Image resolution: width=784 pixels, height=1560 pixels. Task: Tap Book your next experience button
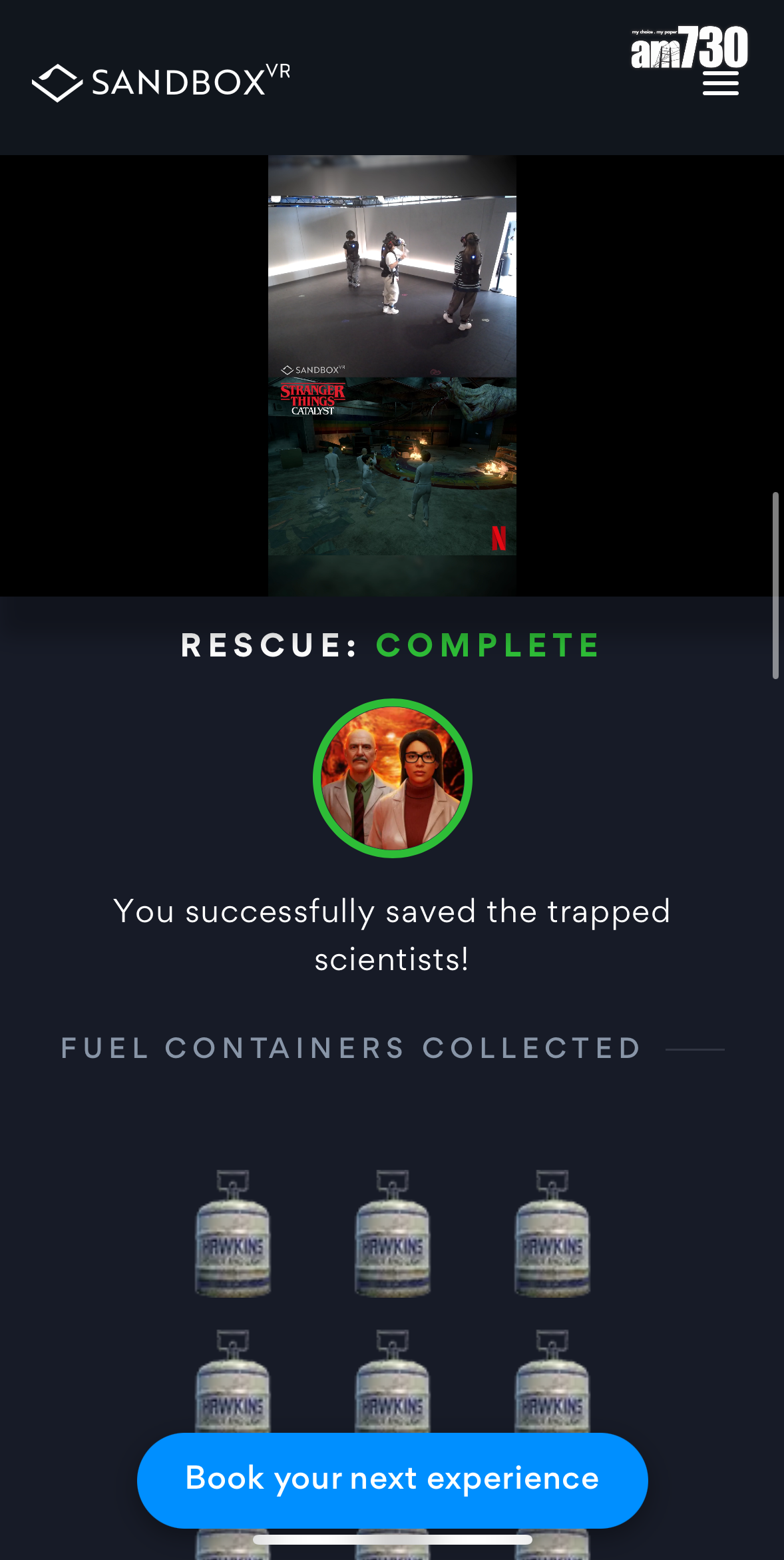point(392,1479)
